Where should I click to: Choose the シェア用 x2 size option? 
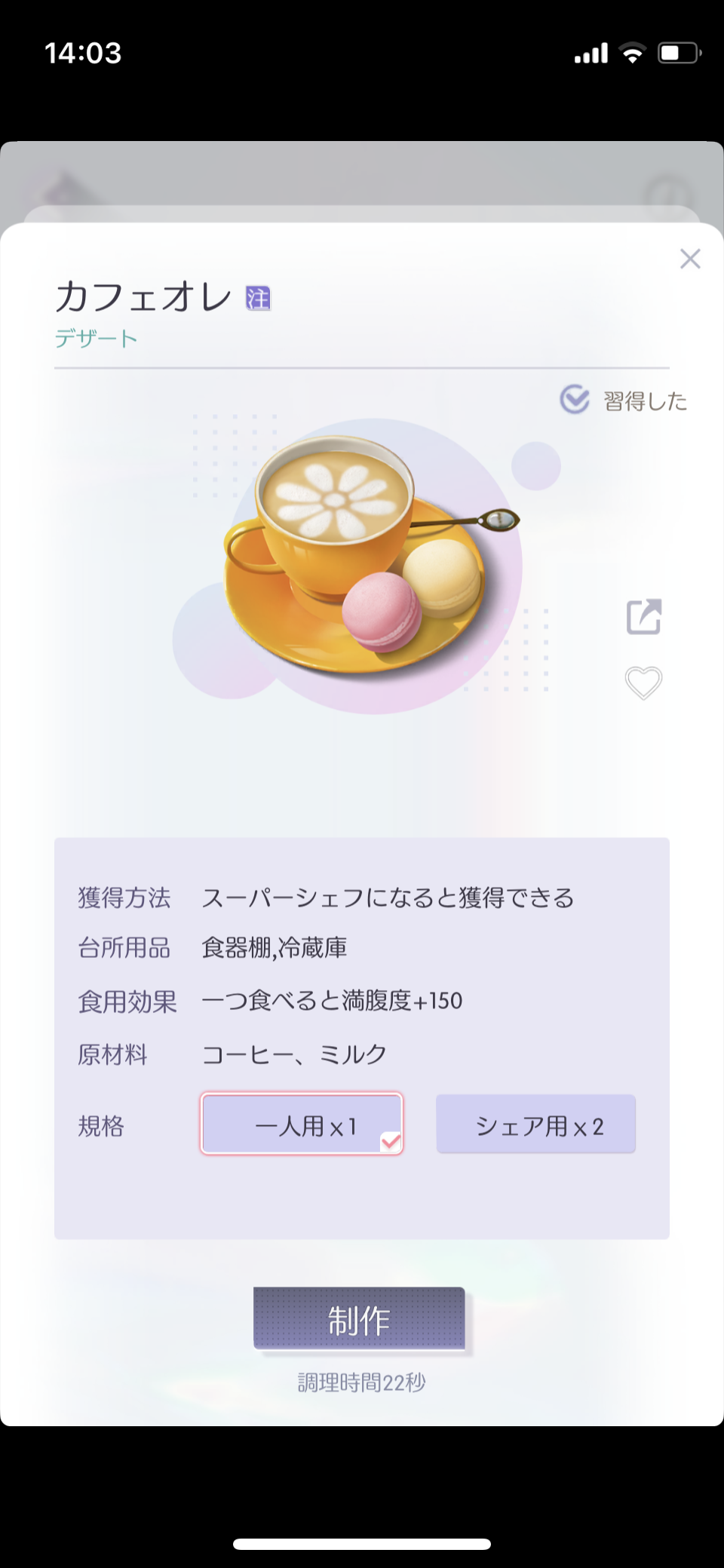click(x=536, y=1124)
